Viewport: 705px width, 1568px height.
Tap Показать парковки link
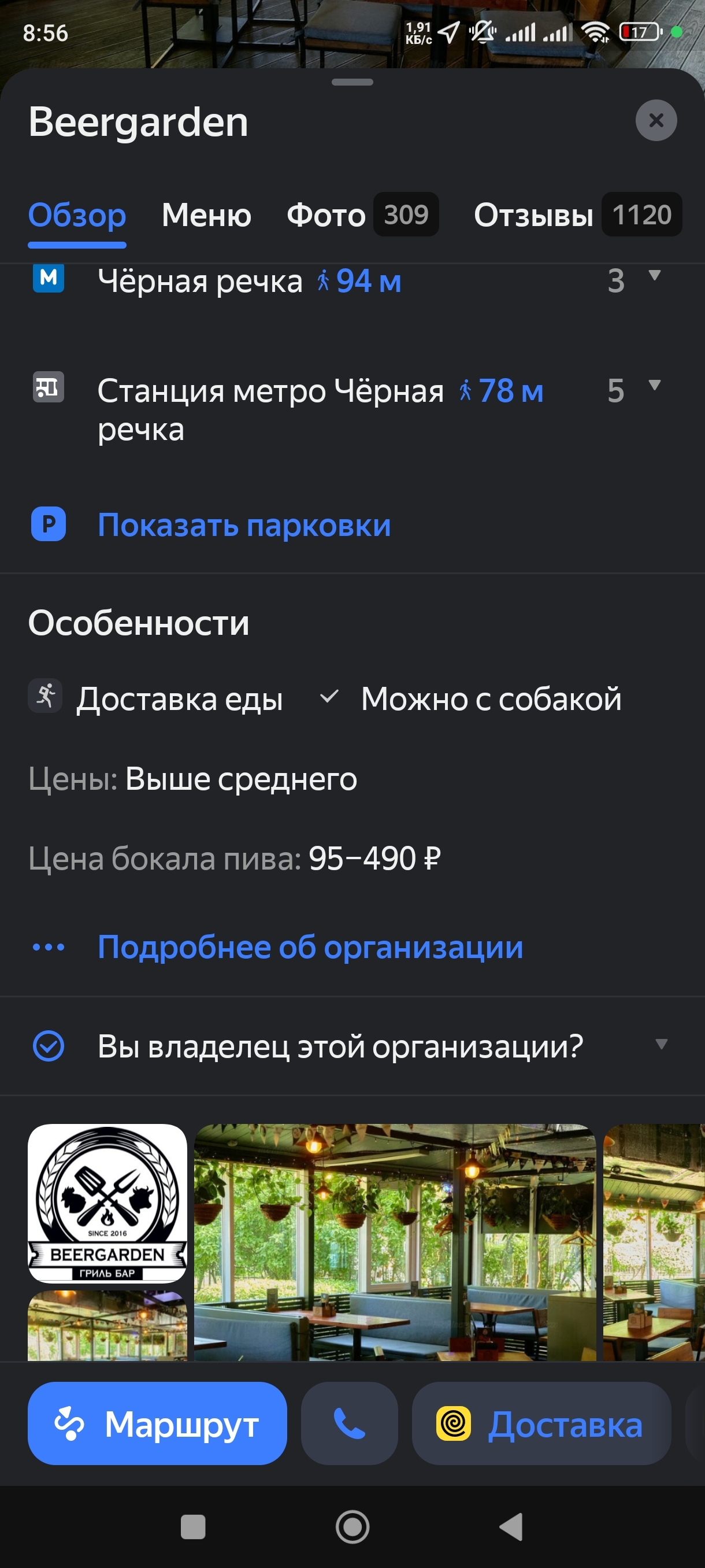[x=243, y=525]
